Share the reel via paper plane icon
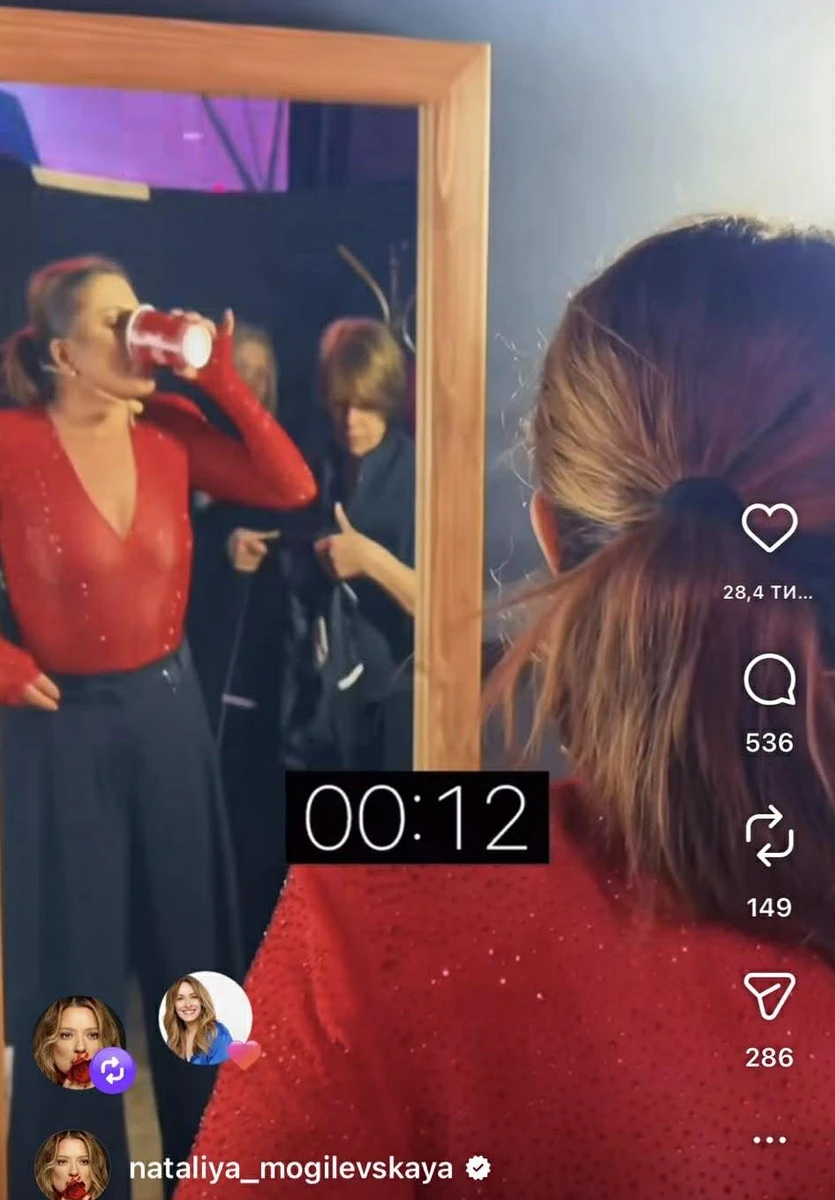Viewport: 835px width, 1200px height. pyautogui.click(x=769, y=995)
